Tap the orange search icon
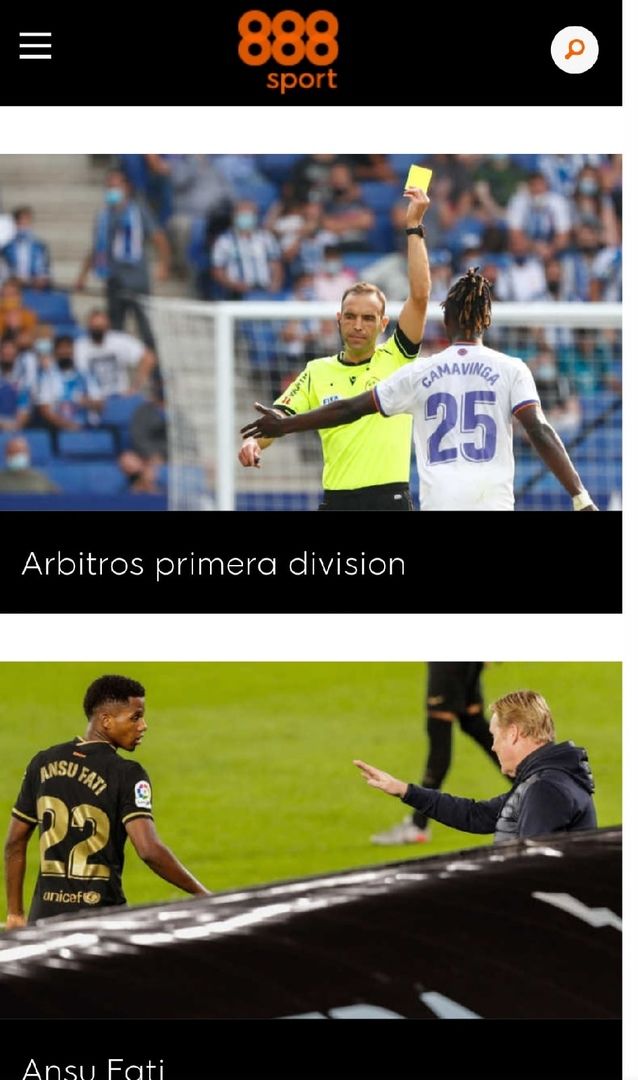 tap(574, 49)
